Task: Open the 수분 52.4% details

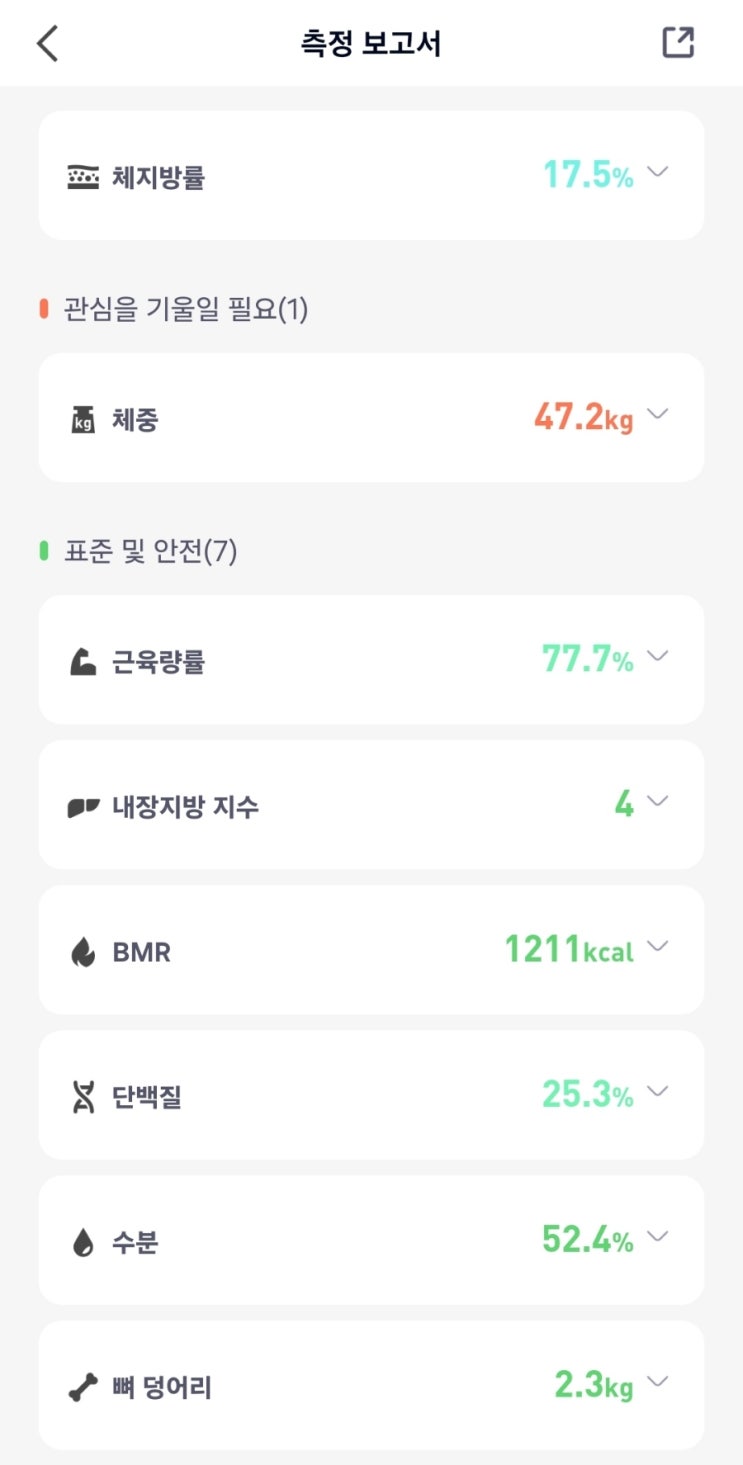Action: tap(657, 1237)
